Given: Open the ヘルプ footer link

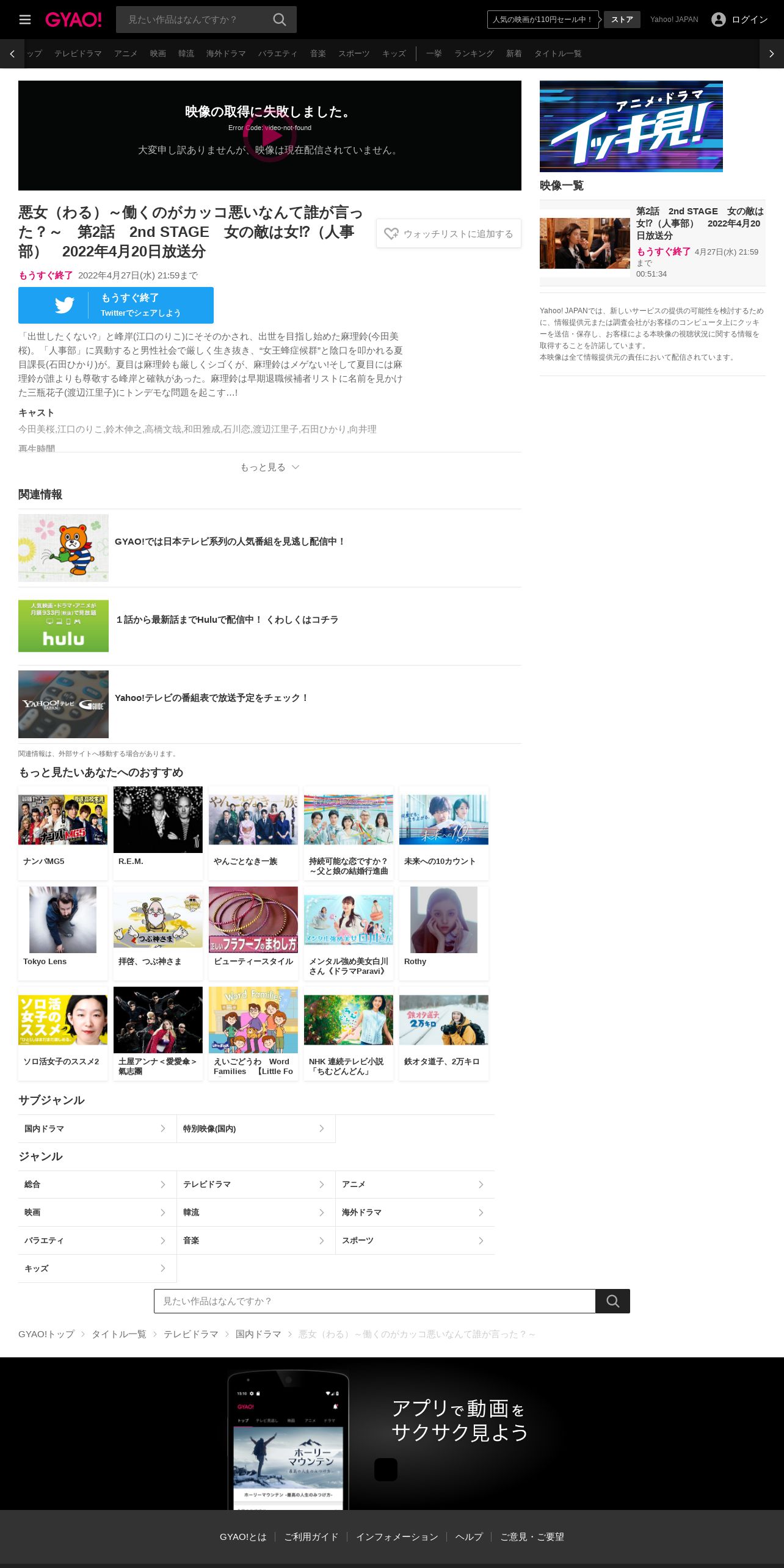Looking at the screenshot, I should coord(469,1537).
